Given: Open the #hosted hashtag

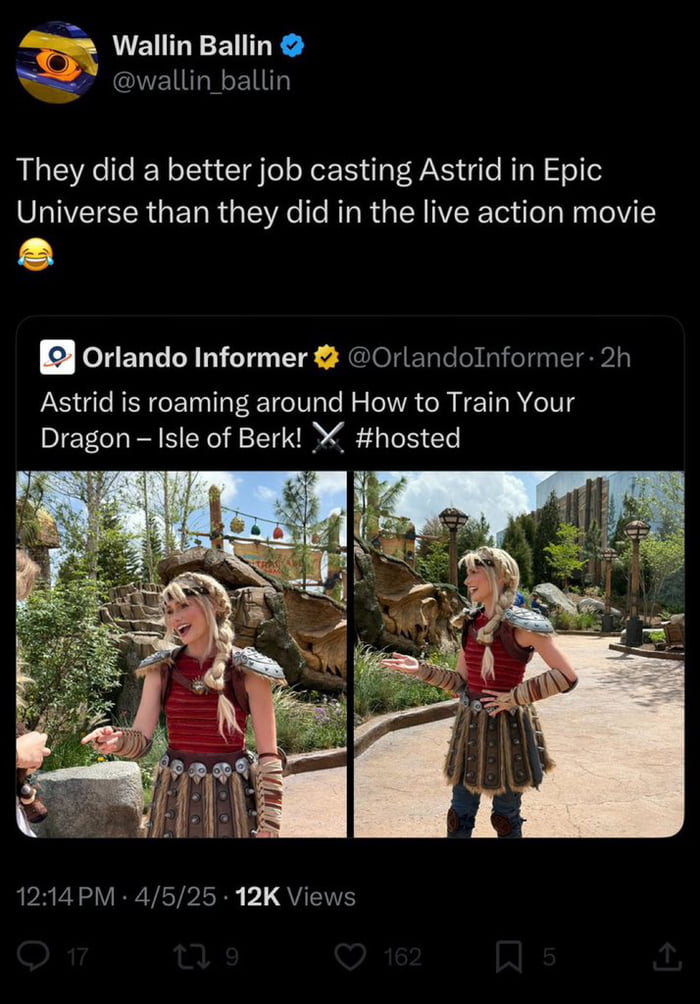Looking at the screenshot, I should click(x=407, y=437).
